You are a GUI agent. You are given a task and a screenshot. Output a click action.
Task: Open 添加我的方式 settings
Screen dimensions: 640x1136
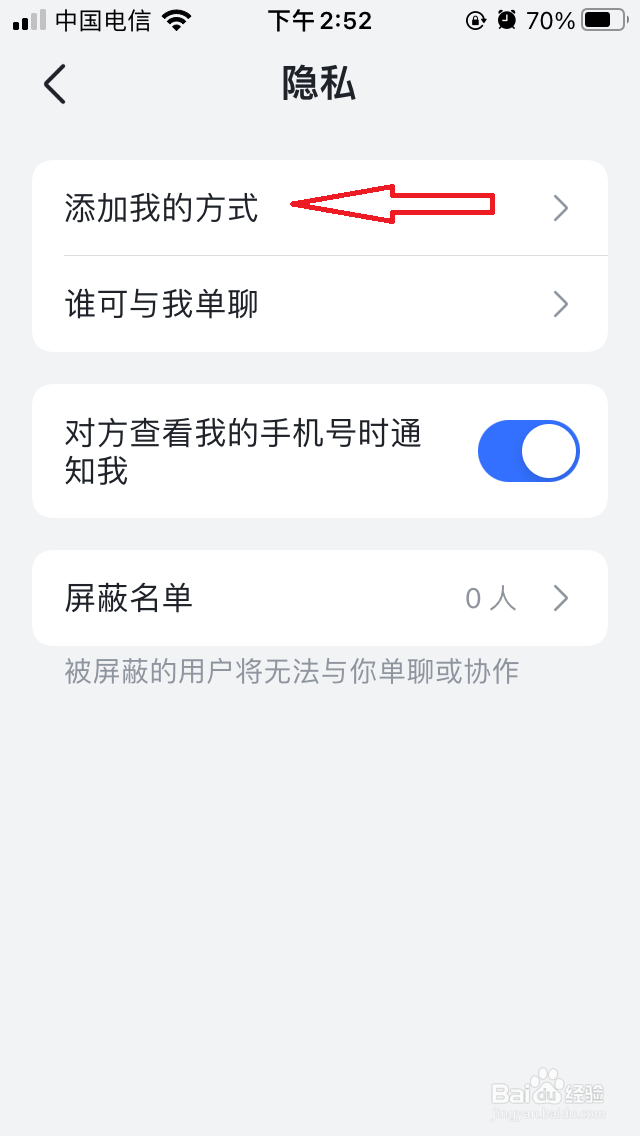(x=319, y=208)
